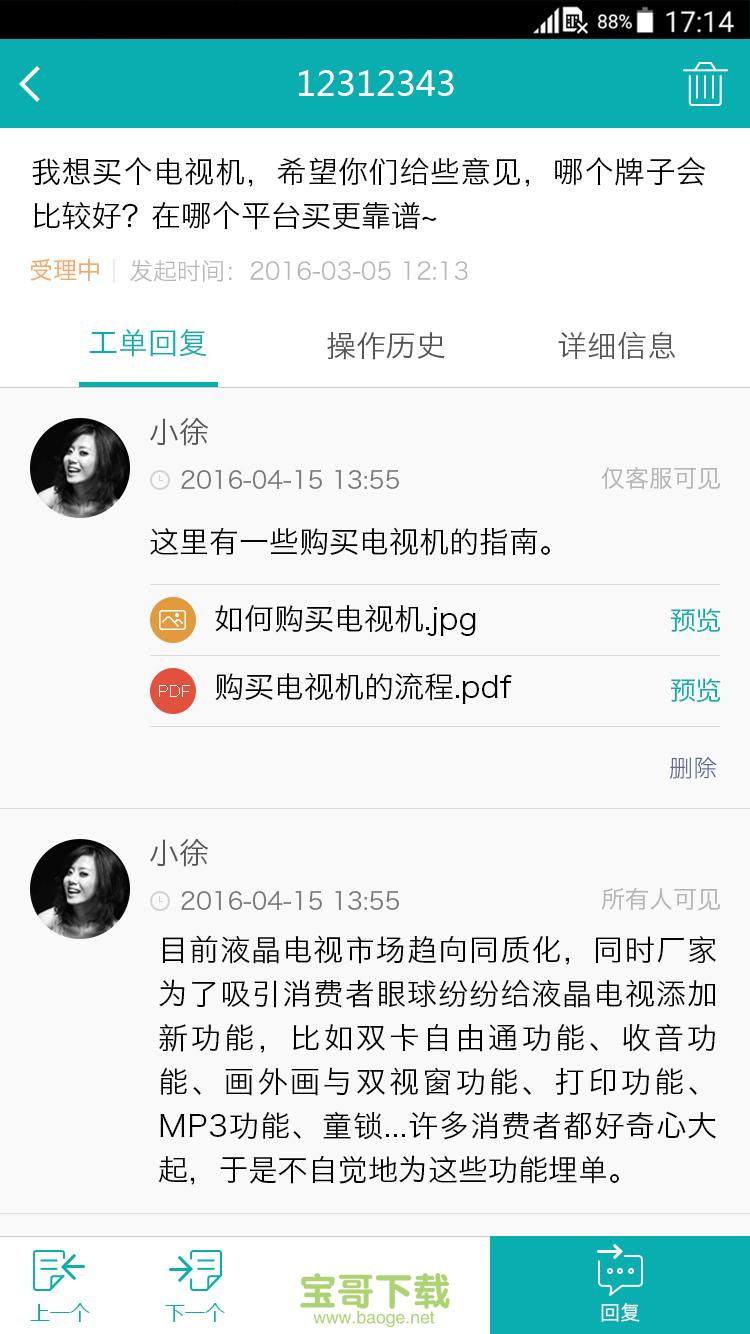Tap the clock icon beside first timestamp

159,479
